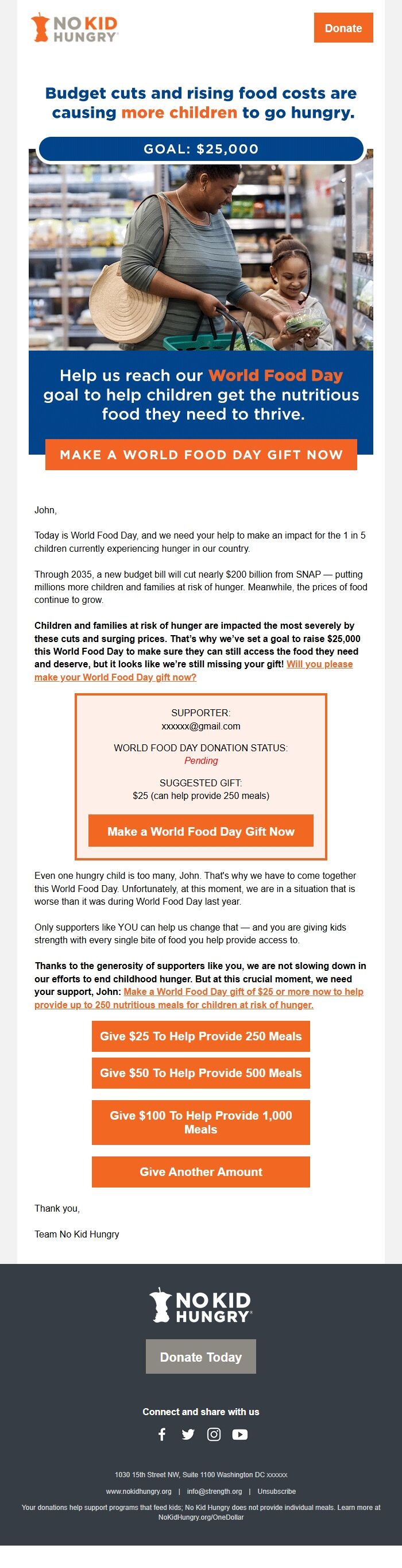Unsubscribe from this mailing list
The image size is (402, 1568).
tap(277, 1492)
